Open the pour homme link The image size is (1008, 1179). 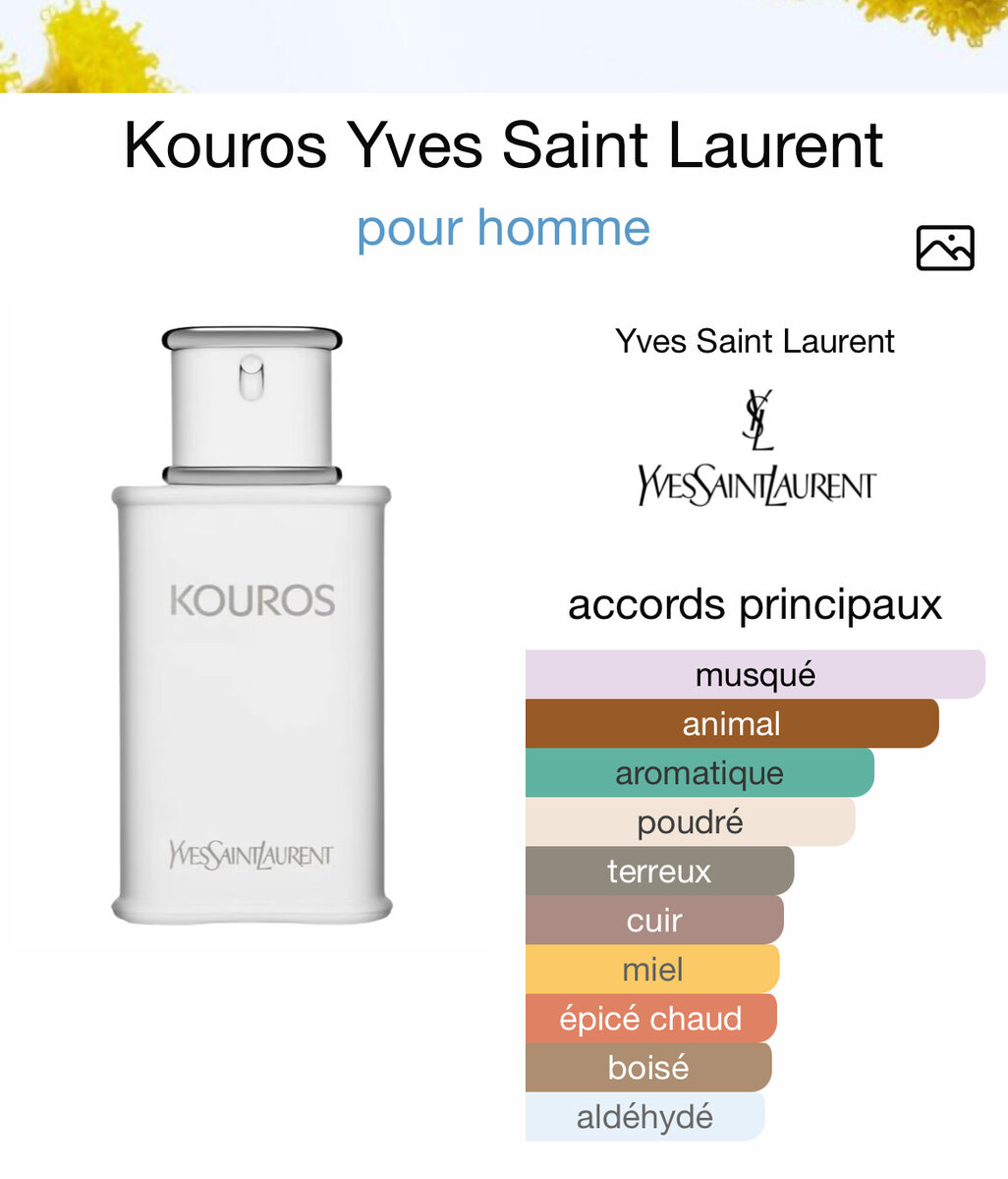click(504, 228)
